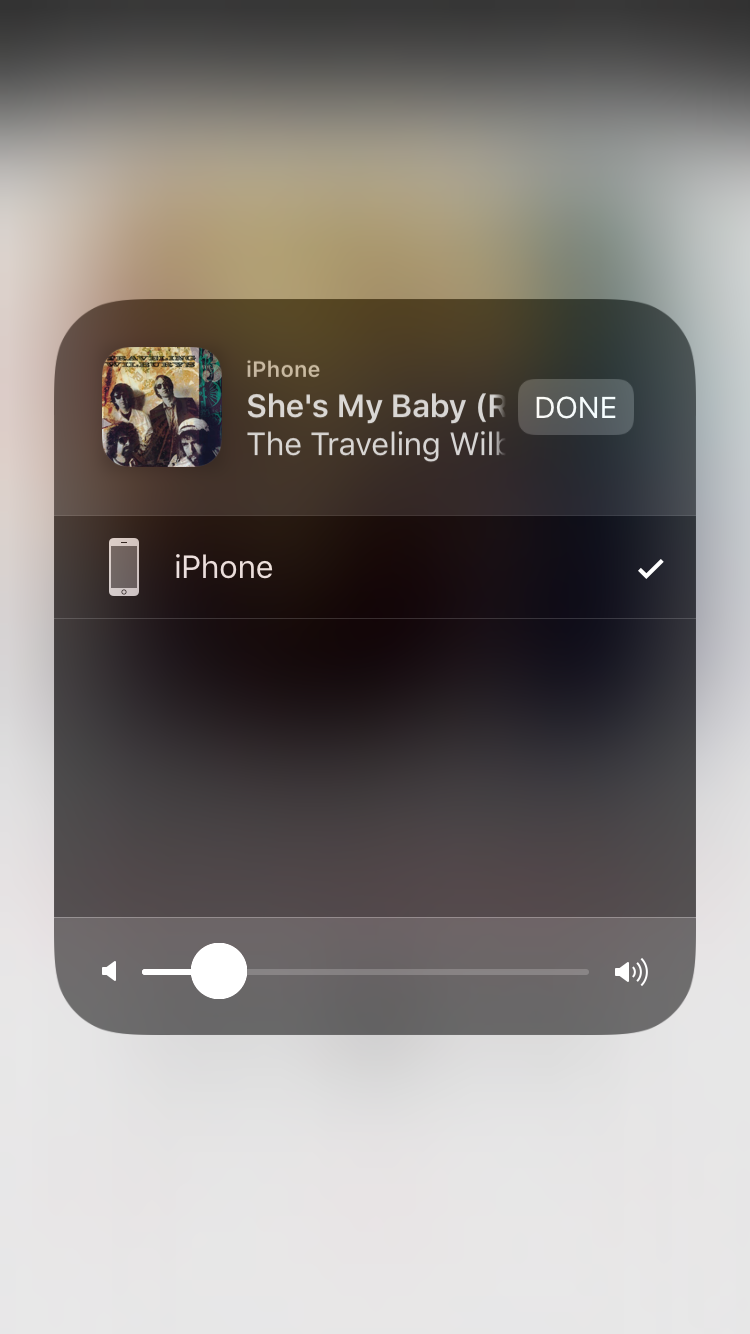The height and width of the screenshot is (1334, 750).
Task: Open the She's My Baby album artwork
Action: 162,406
